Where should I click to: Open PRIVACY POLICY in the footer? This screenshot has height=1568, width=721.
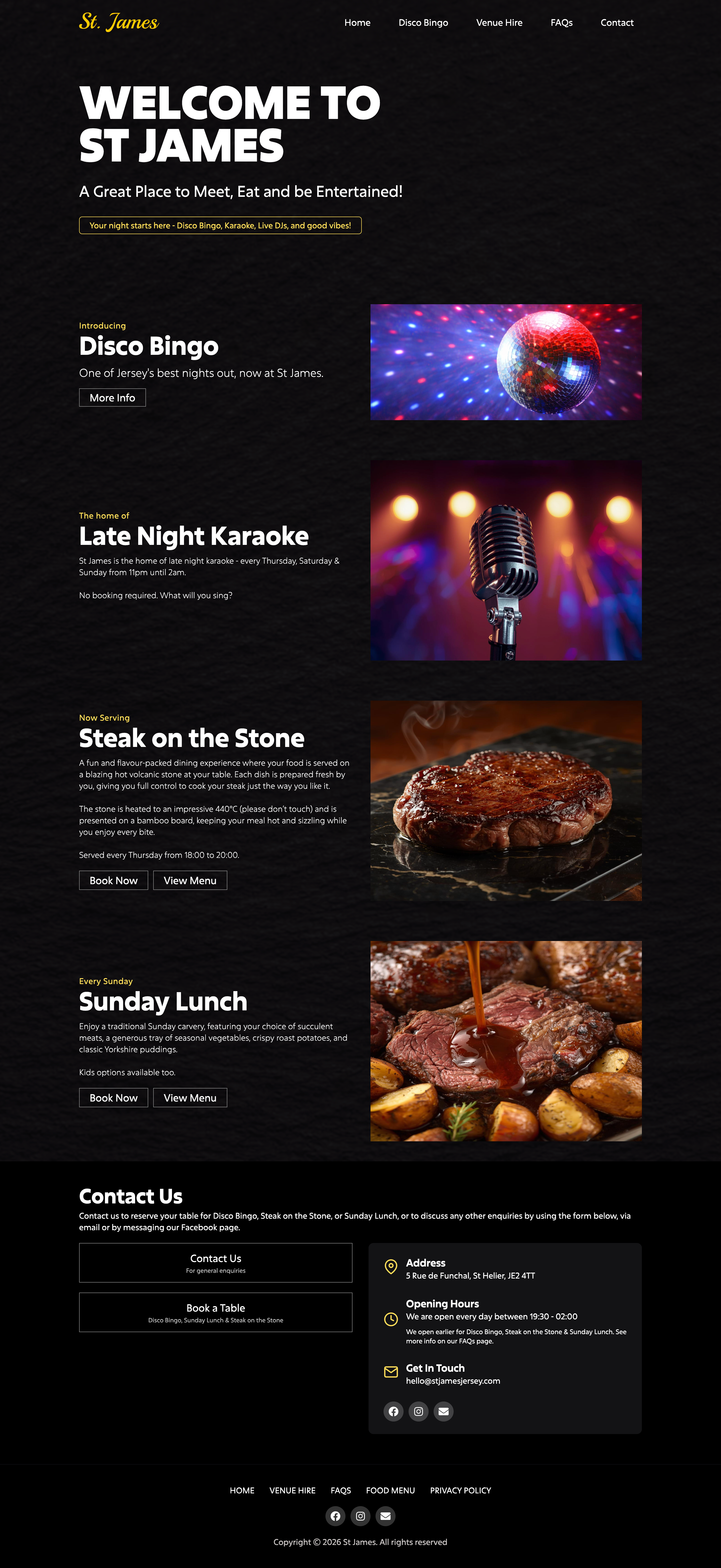[460, 1490]
